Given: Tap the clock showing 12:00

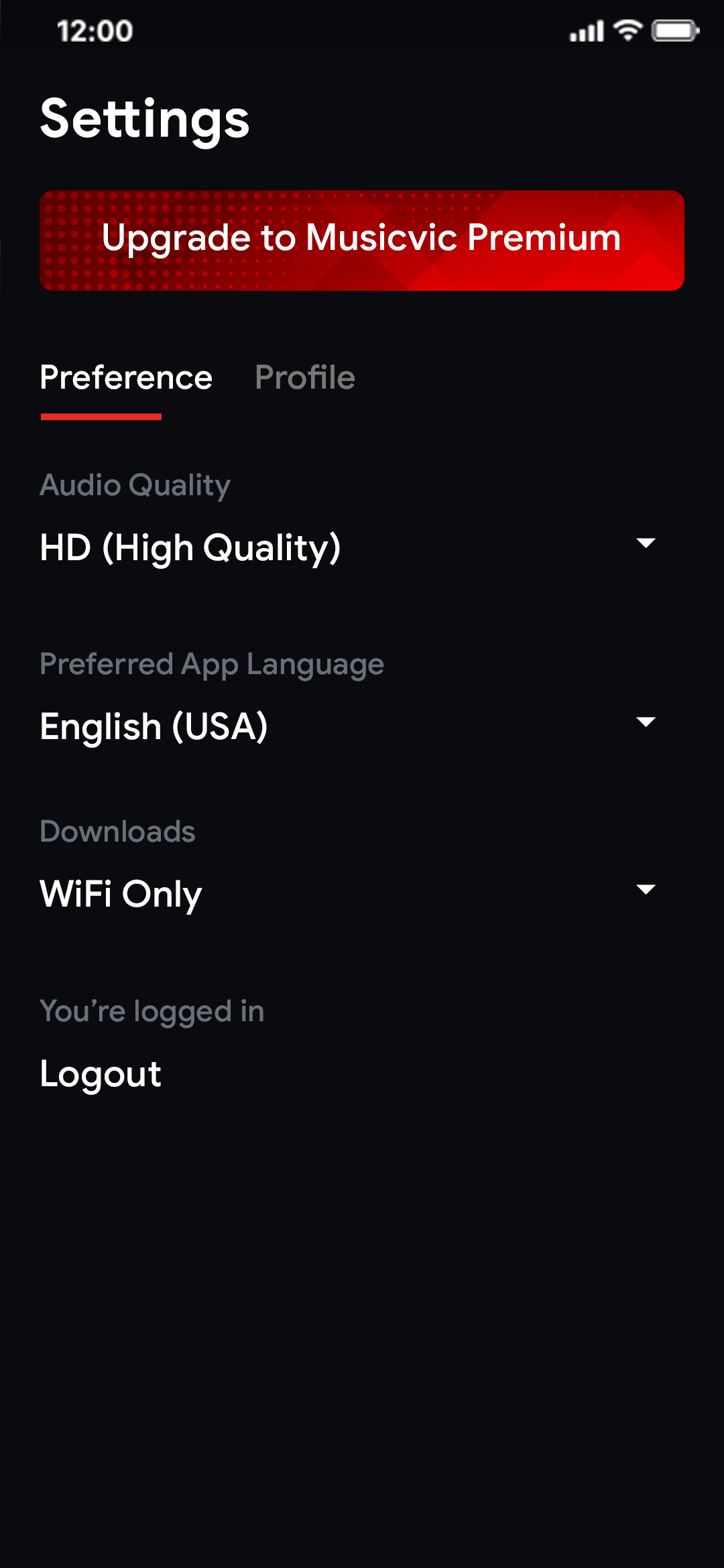Looking at the screenshot, I should pos(94,30).
